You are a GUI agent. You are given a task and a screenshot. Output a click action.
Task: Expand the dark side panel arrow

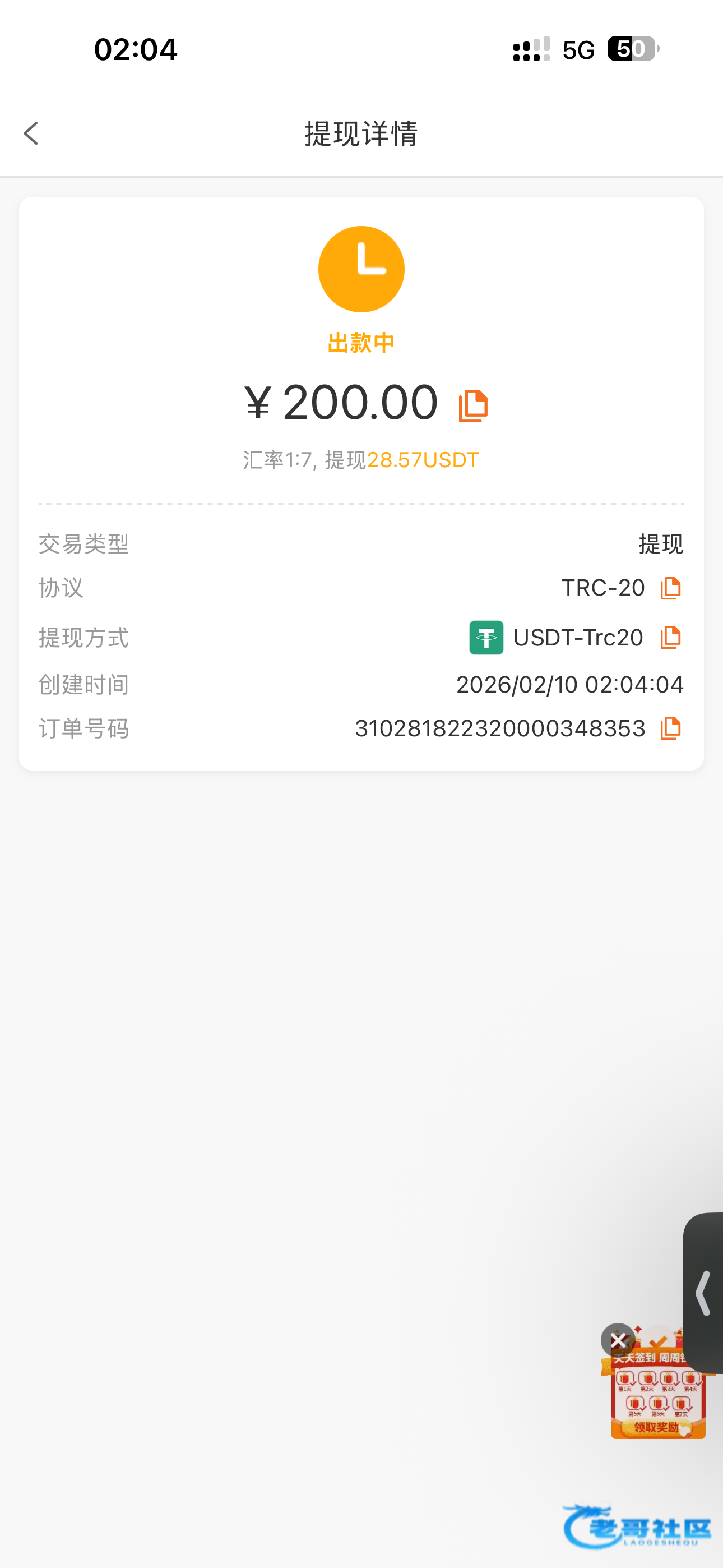tap(703, 1293)
